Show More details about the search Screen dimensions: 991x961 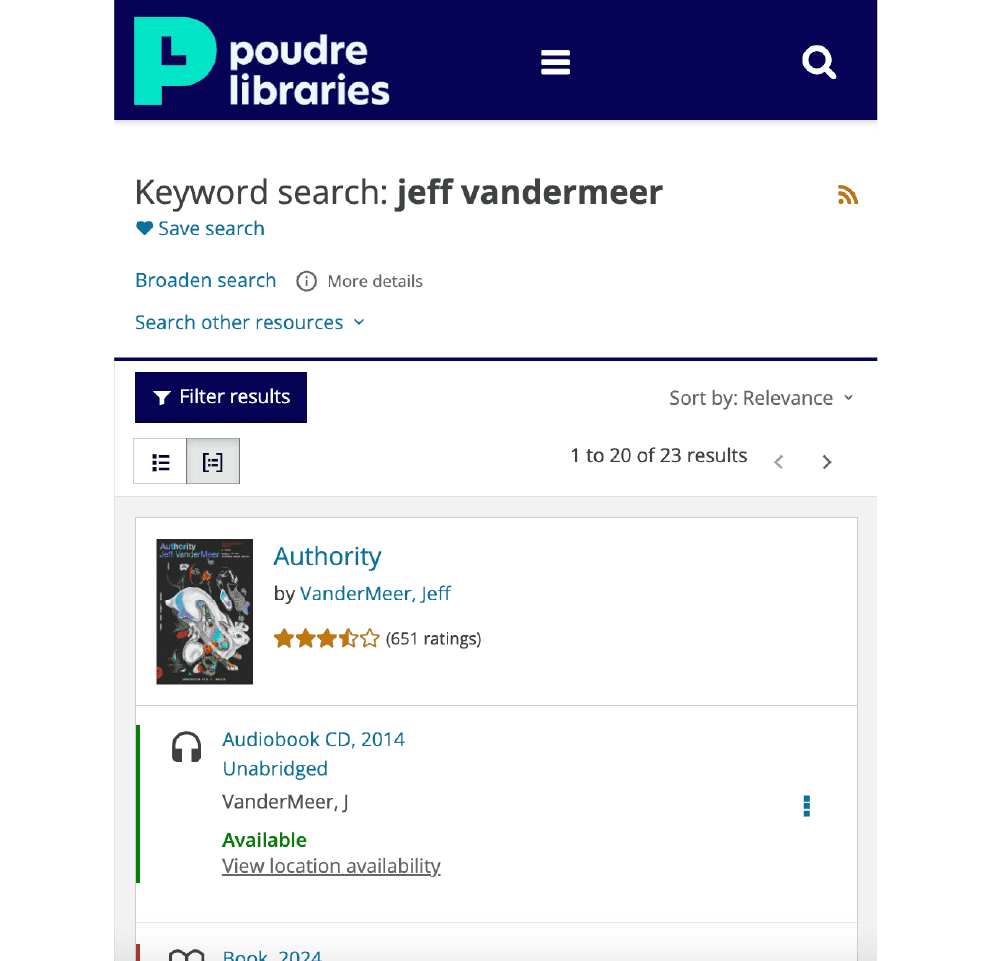[360, 282]
